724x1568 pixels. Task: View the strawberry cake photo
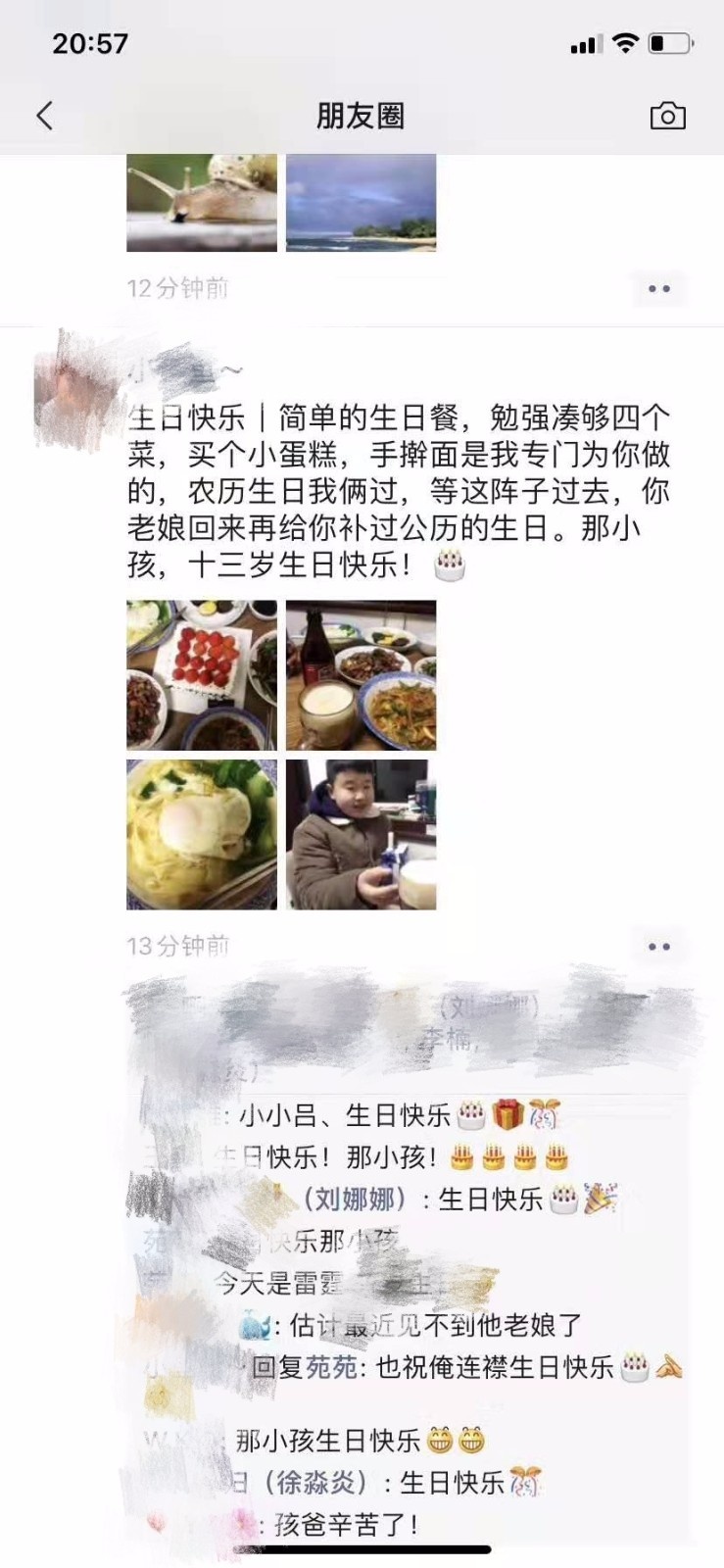coord(202,675)
